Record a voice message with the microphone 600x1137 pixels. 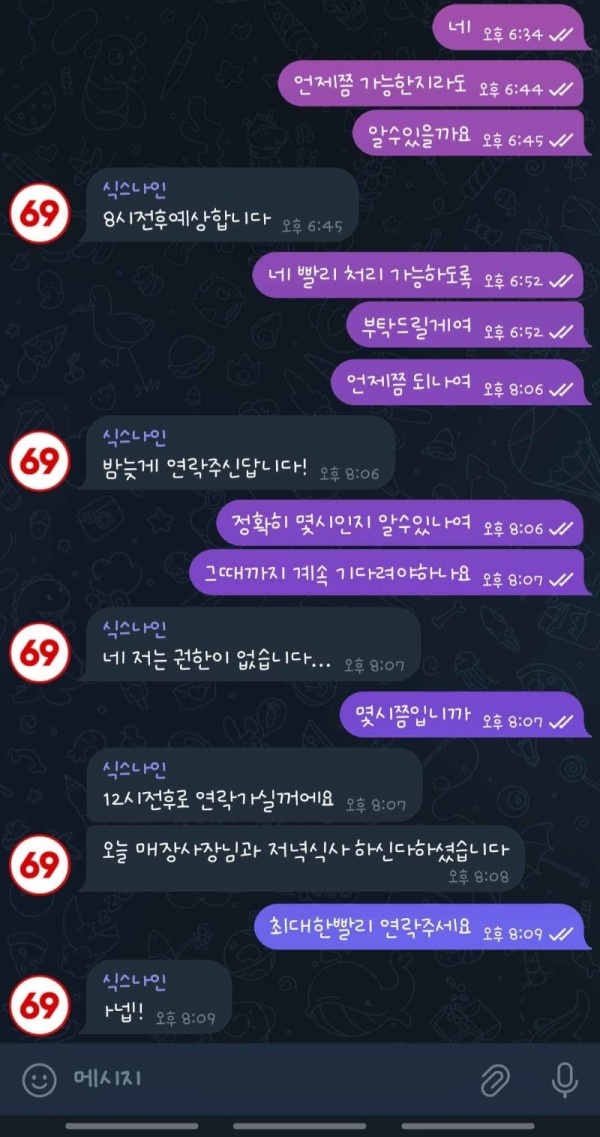tap(565, 1080)
